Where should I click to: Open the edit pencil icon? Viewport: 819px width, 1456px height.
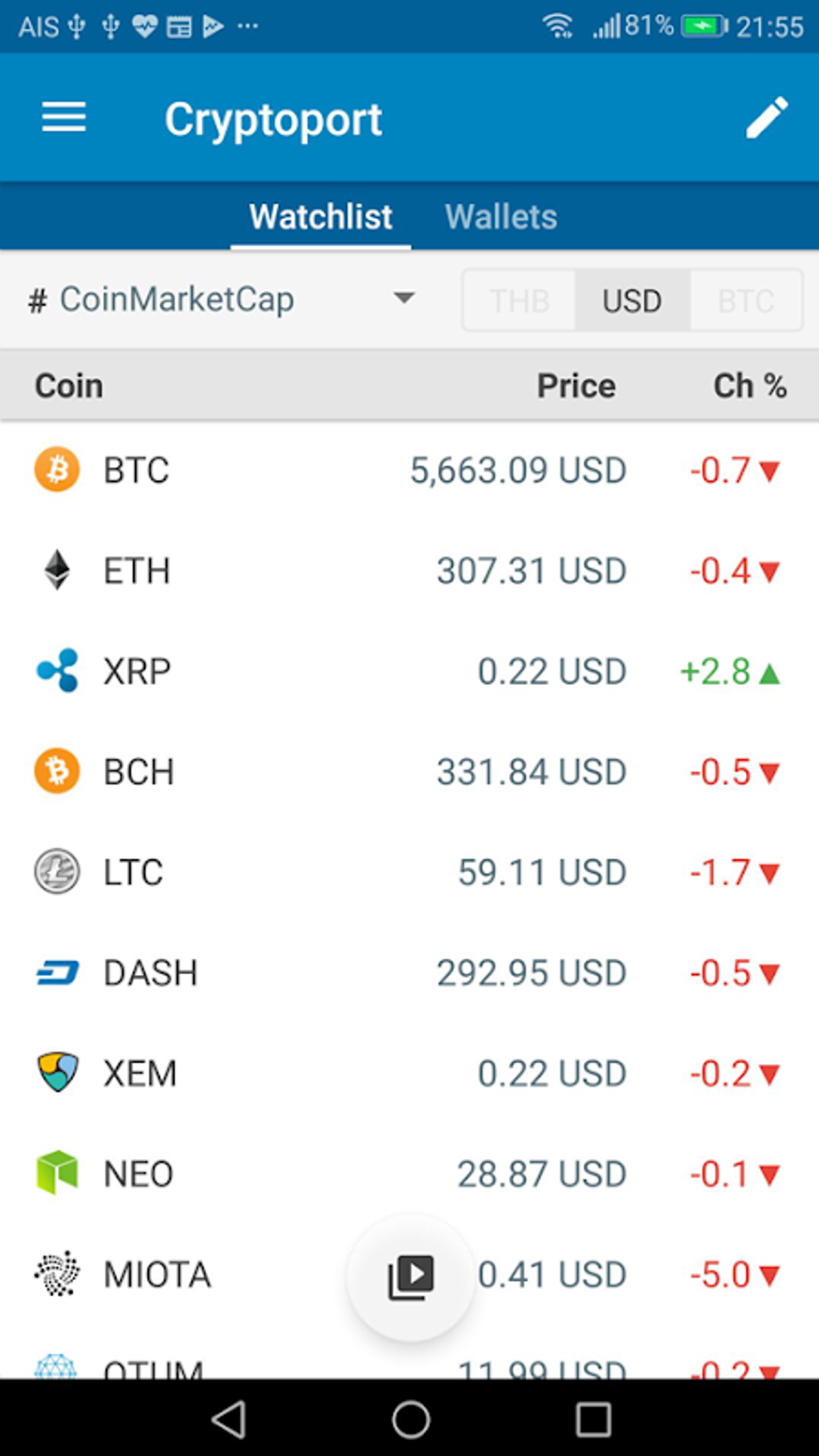[766, 117]
